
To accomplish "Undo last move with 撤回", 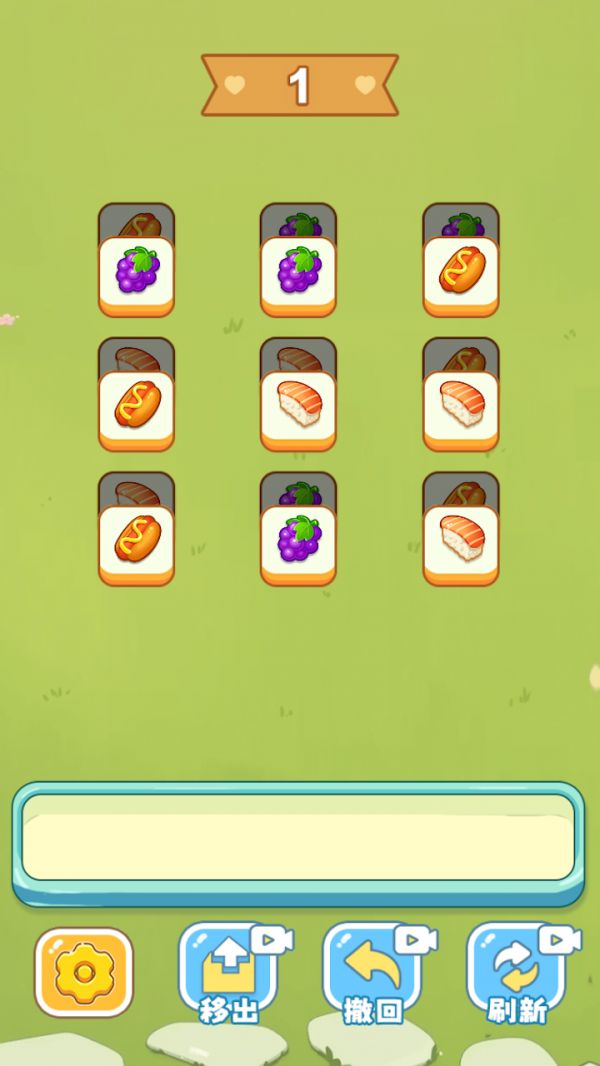I will coord(373,973).
